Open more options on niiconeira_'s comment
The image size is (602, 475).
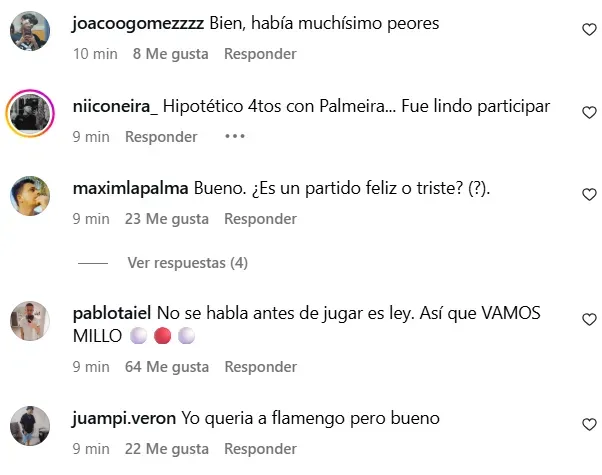(234, 137)
